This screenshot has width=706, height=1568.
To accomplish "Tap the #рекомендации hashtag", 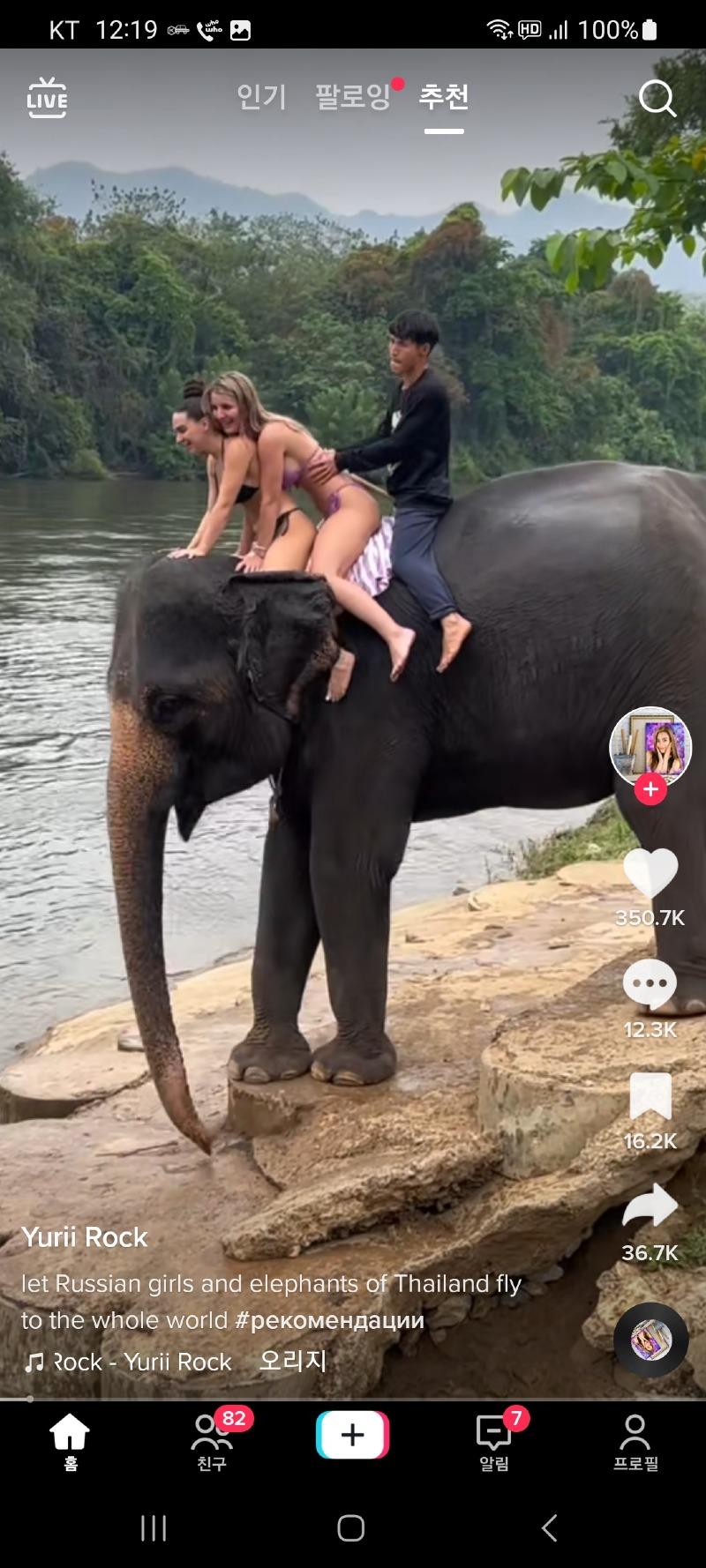I will (x=329, y=1320).
